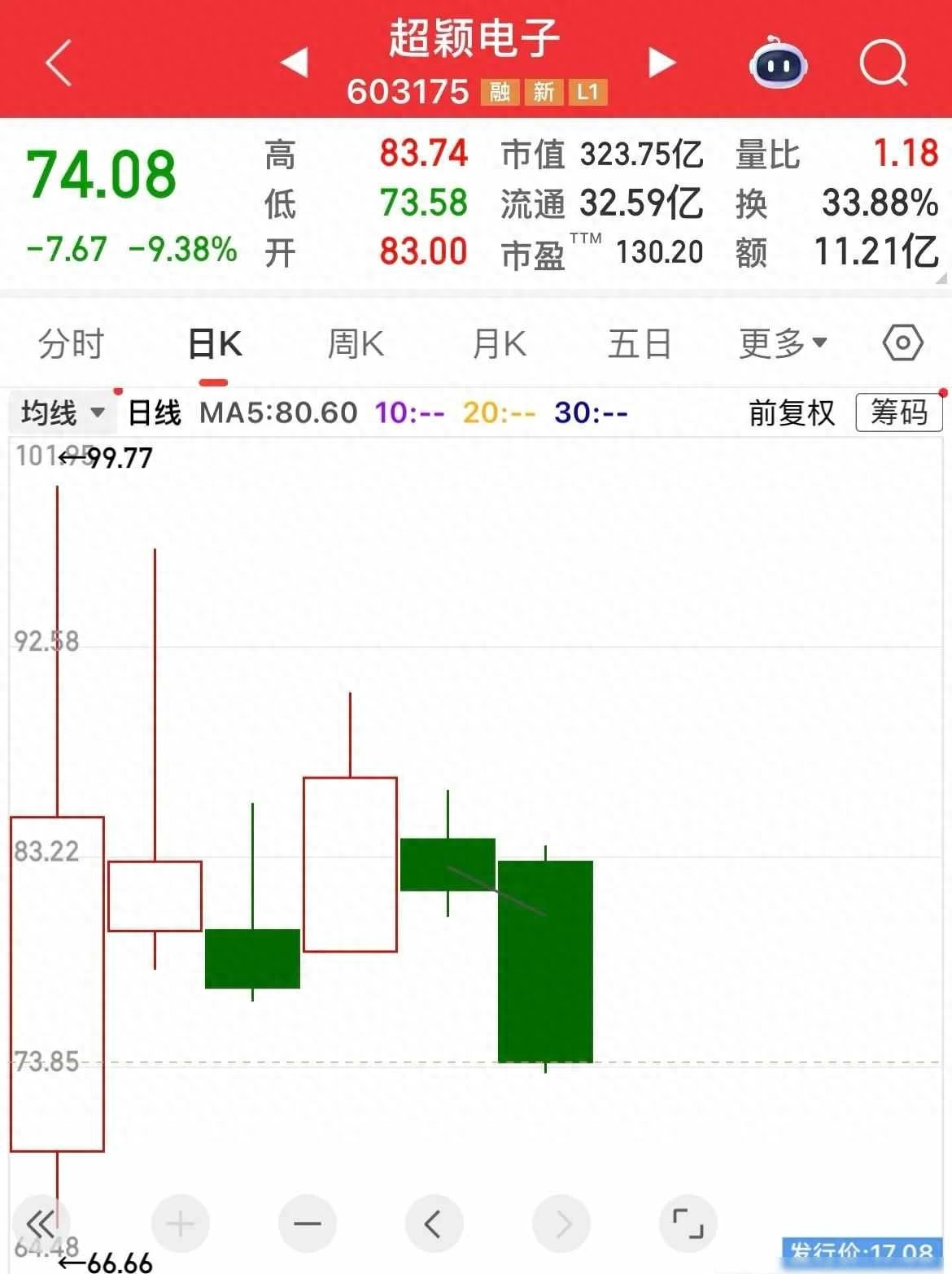Expand the 更多 chart period menu

pos(782,343)
